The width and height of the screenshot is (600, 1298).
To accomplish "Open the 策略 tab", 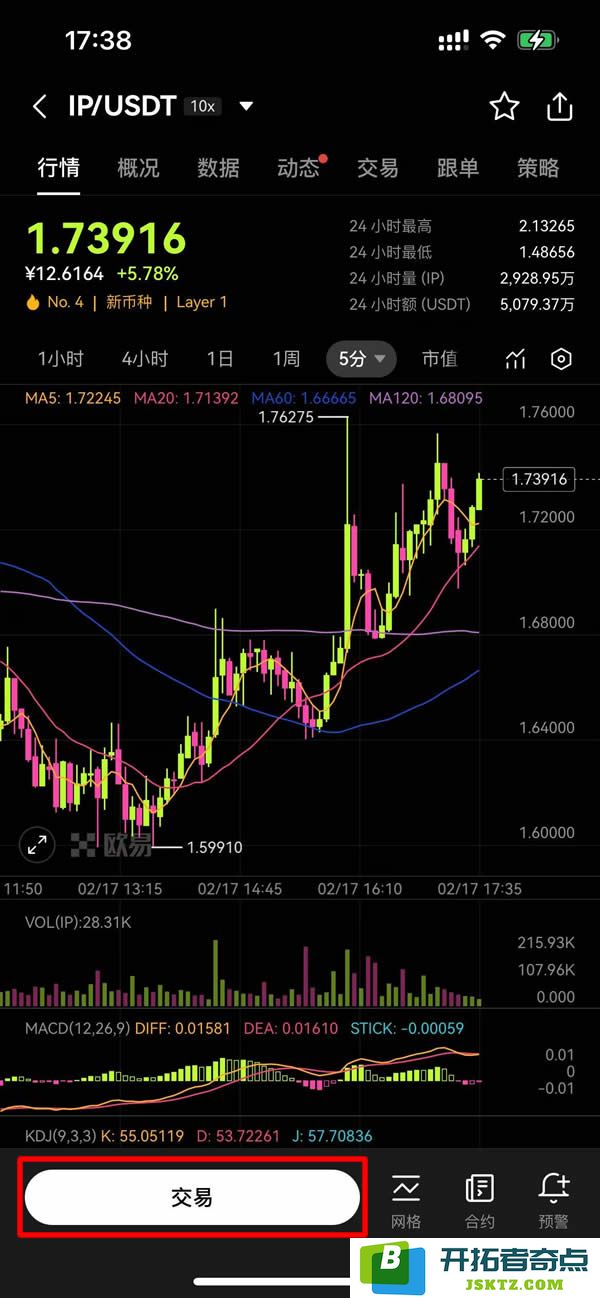I will click(538, 168).
